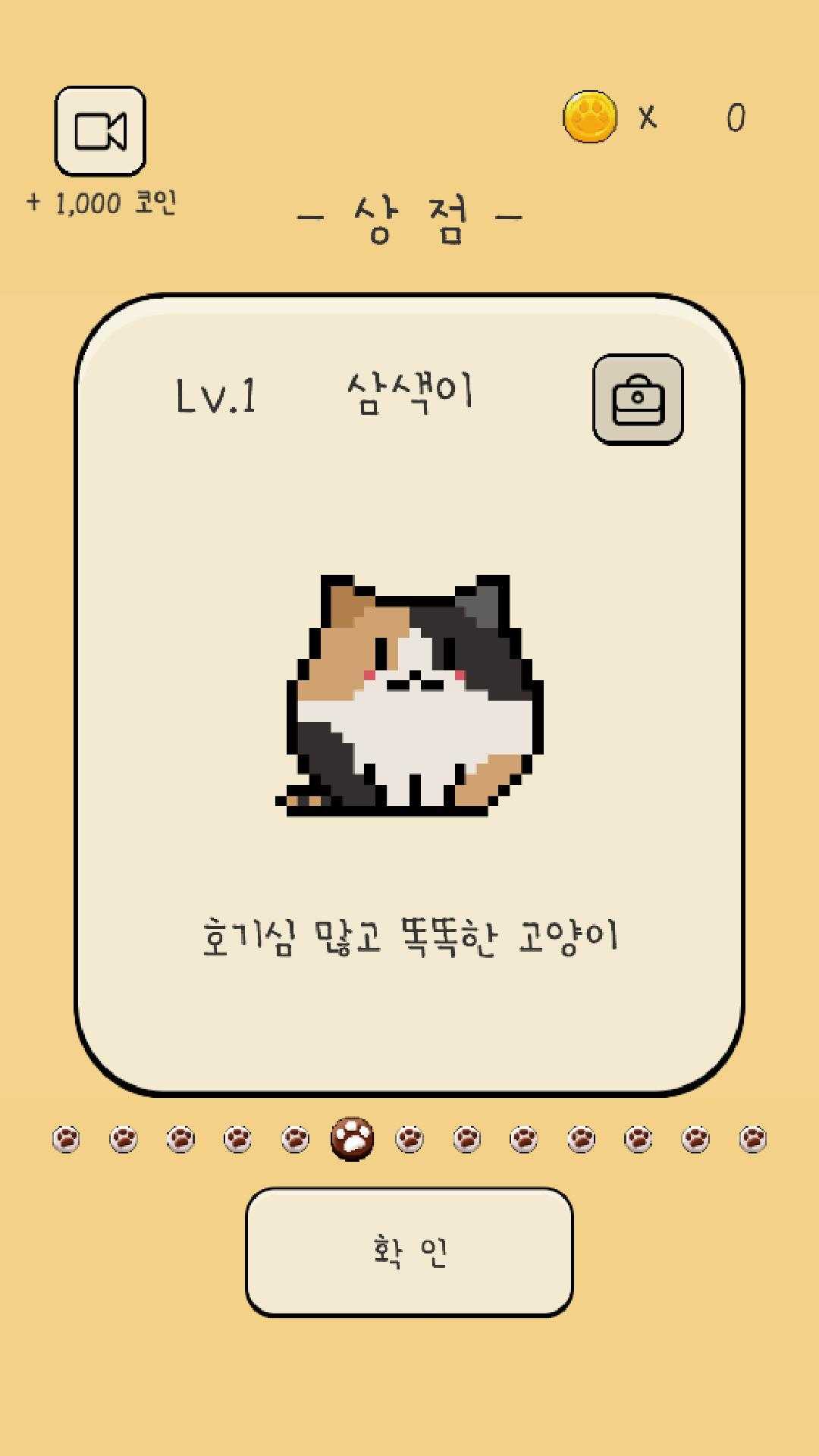819x1456 pixels.
Task: Confirm with the 확인 button
Action: pos(409,1252)
